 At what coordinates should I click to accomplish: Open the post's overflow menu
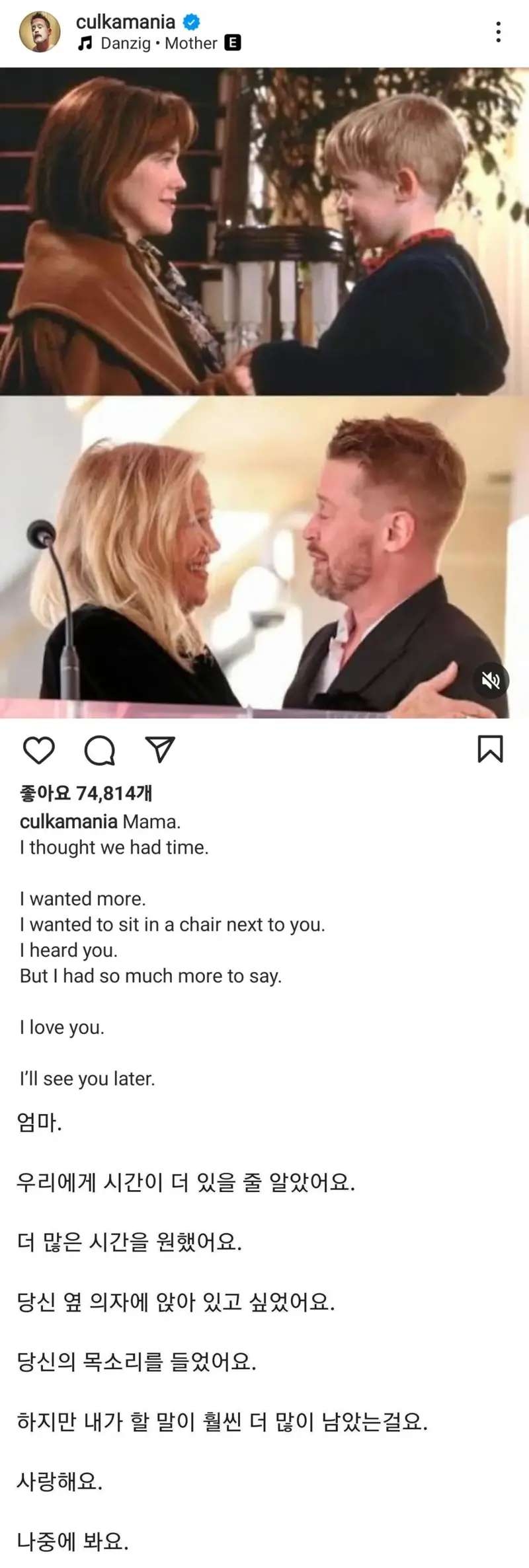pyautogui.click(x=498, y=32)
